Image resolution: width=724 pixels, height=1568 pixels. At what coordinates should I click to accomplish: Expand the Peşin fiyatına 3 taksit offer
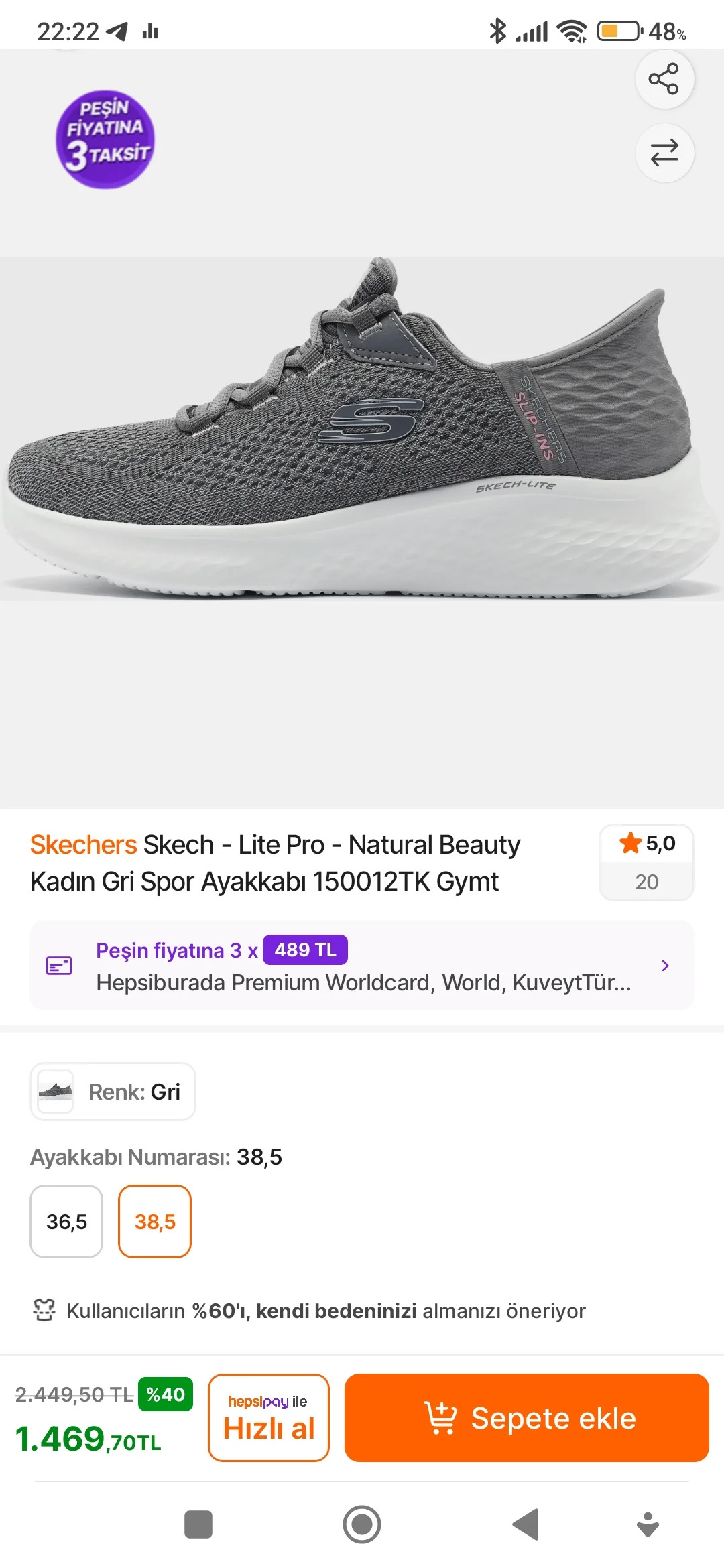point(362,966)
